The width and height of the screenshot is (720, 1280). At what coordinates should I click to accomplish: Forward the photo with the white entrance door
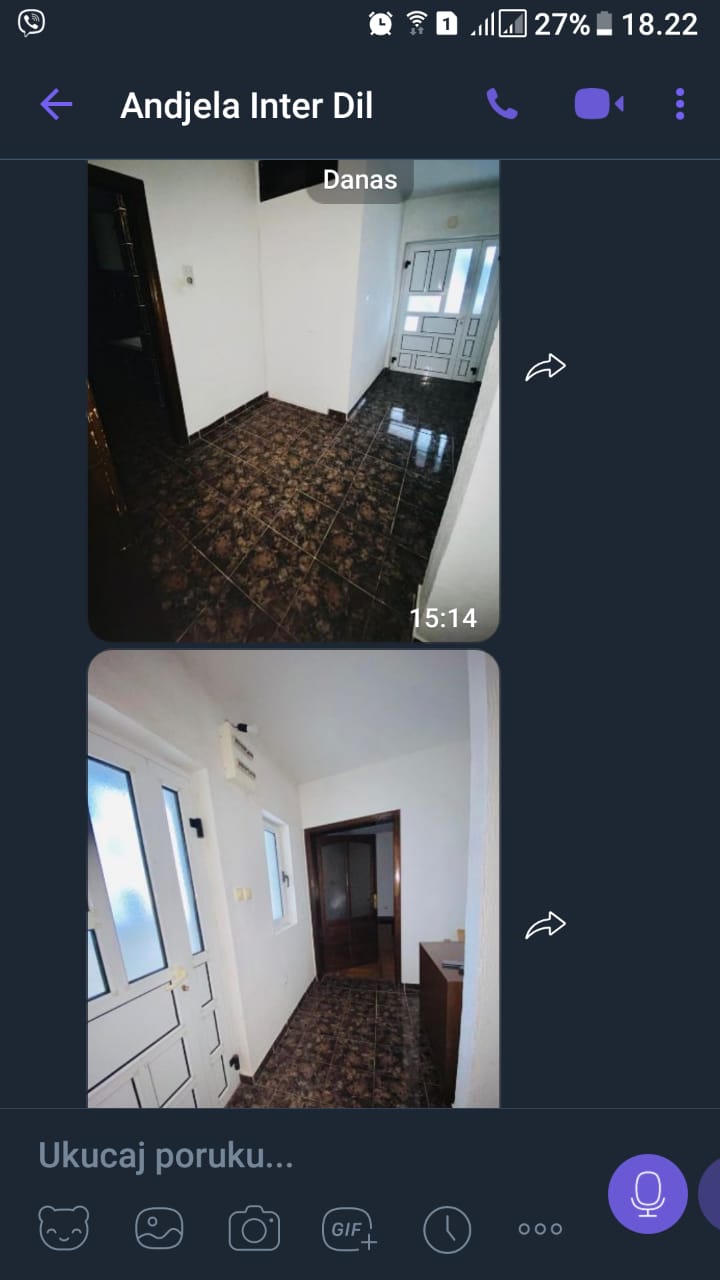pos(545,926)
